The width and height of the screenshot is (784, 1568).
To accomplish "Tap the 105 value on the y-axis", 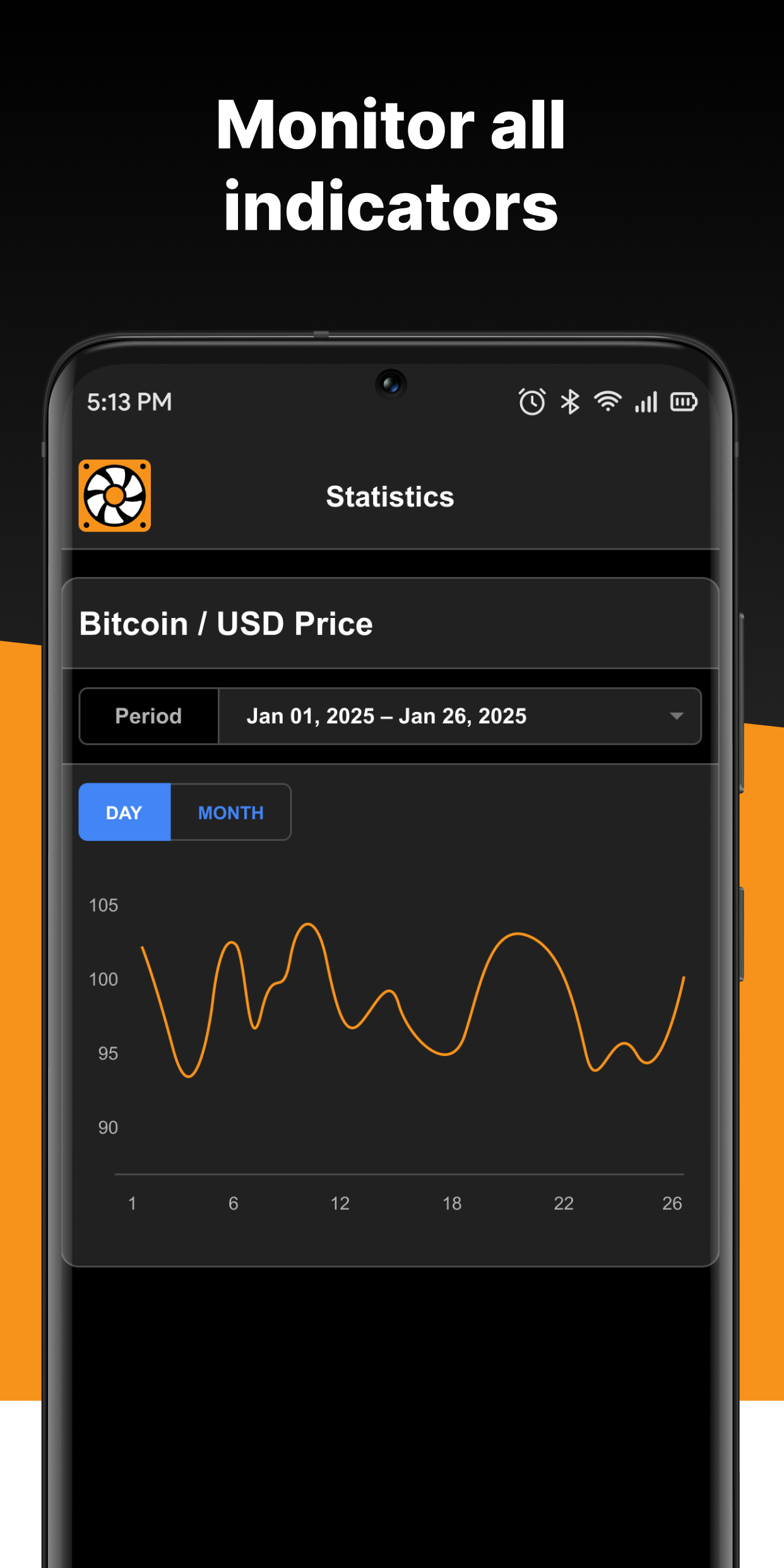I will (x=105, y=905).
